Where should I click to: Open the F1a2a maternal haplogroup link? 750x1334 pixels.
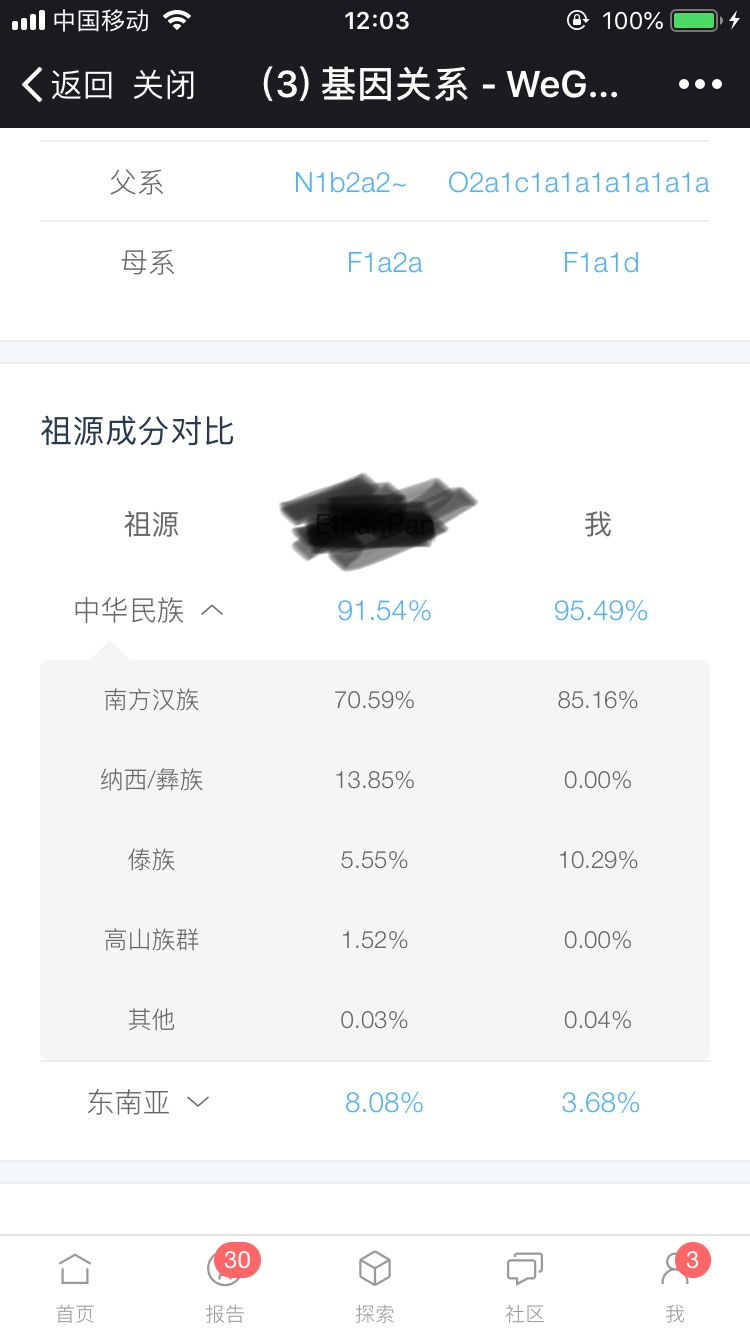click(x=385, y=263)
